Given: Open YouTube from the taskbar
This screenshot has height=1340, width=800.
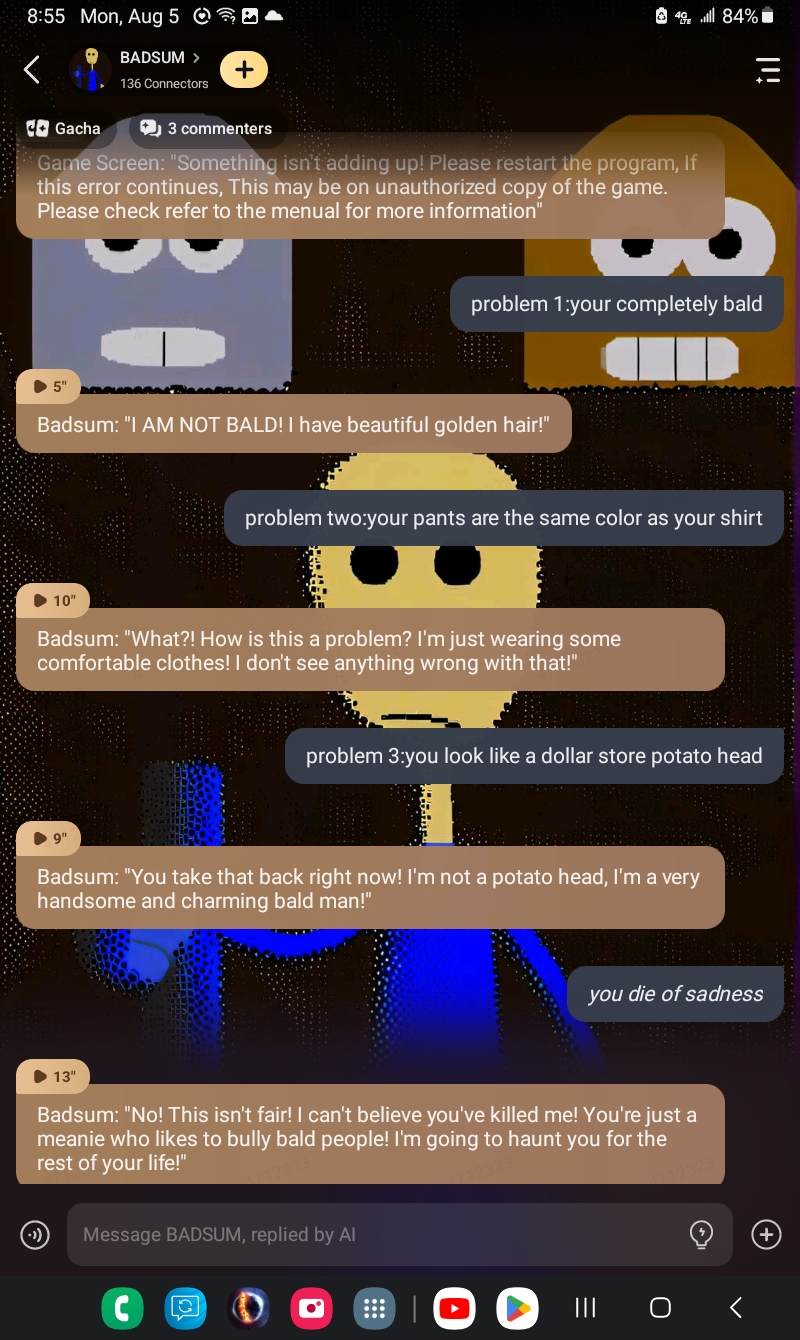Looking at the screenshot, I should coord(454,1307).
